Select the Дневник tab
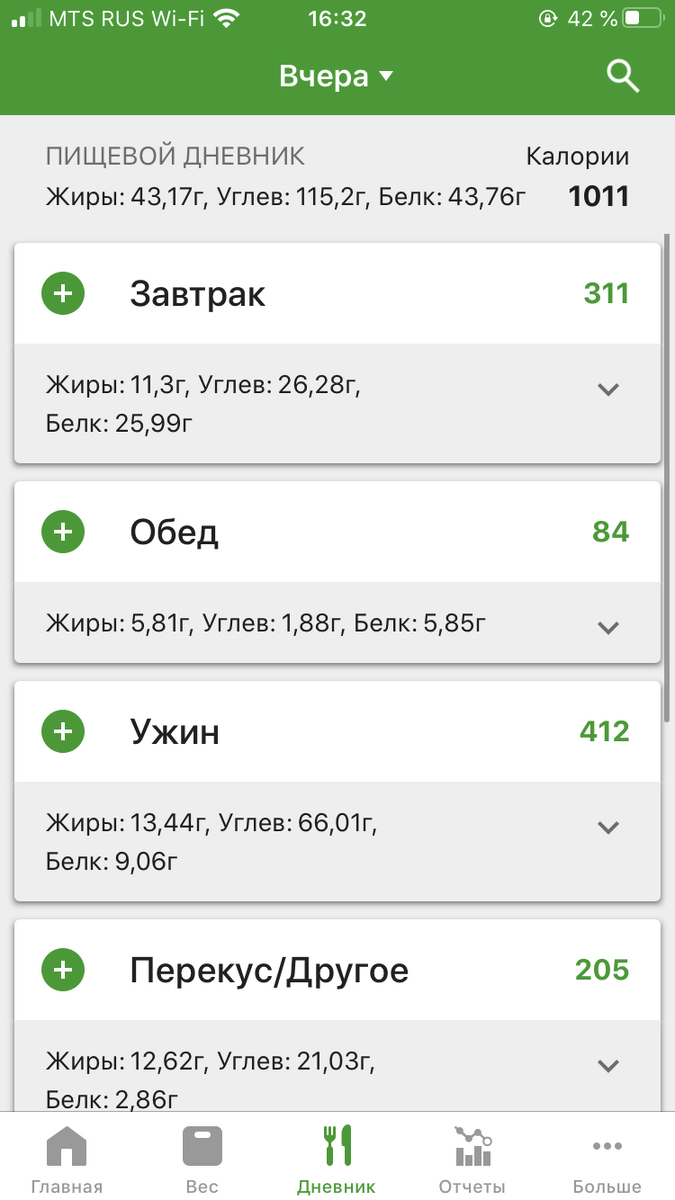675x1200 pixels. pyautogui.click(x=336, y=1158)
